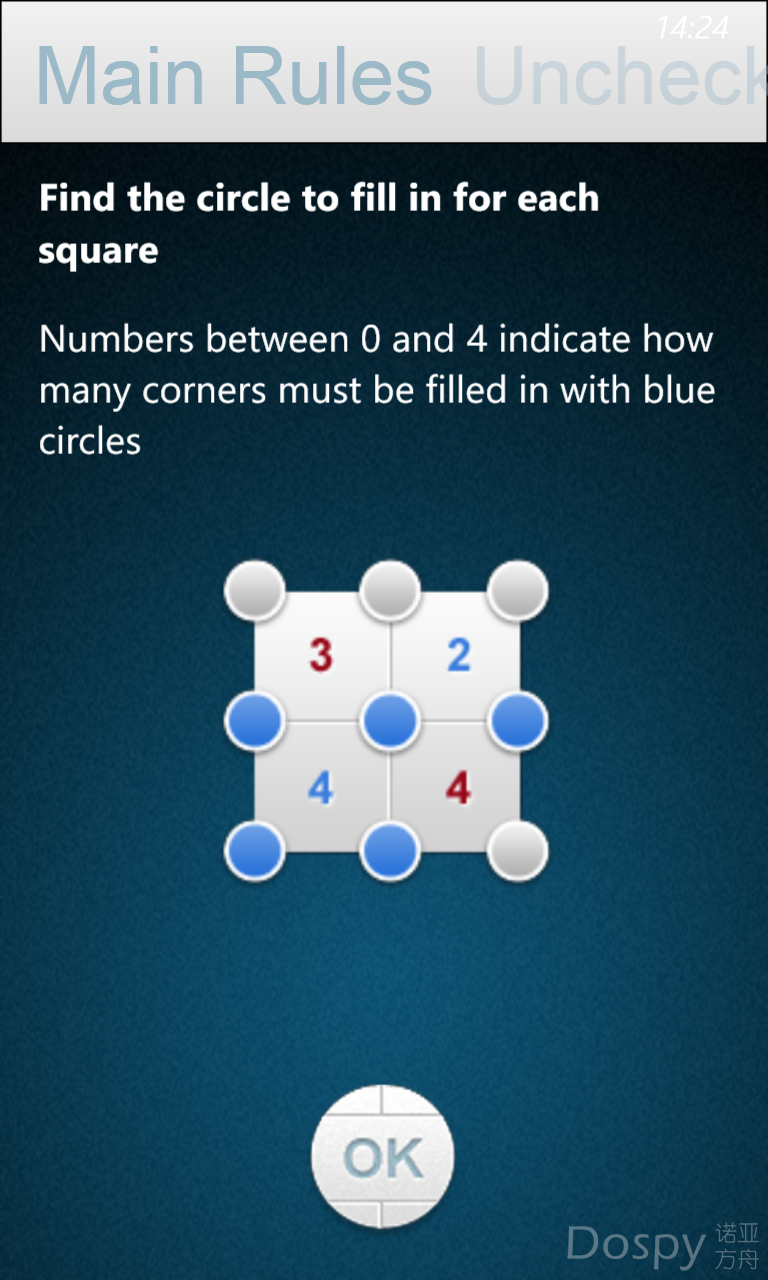Tap the OK button
The image size is (768, 1280).
click(x=383, y=1157)
